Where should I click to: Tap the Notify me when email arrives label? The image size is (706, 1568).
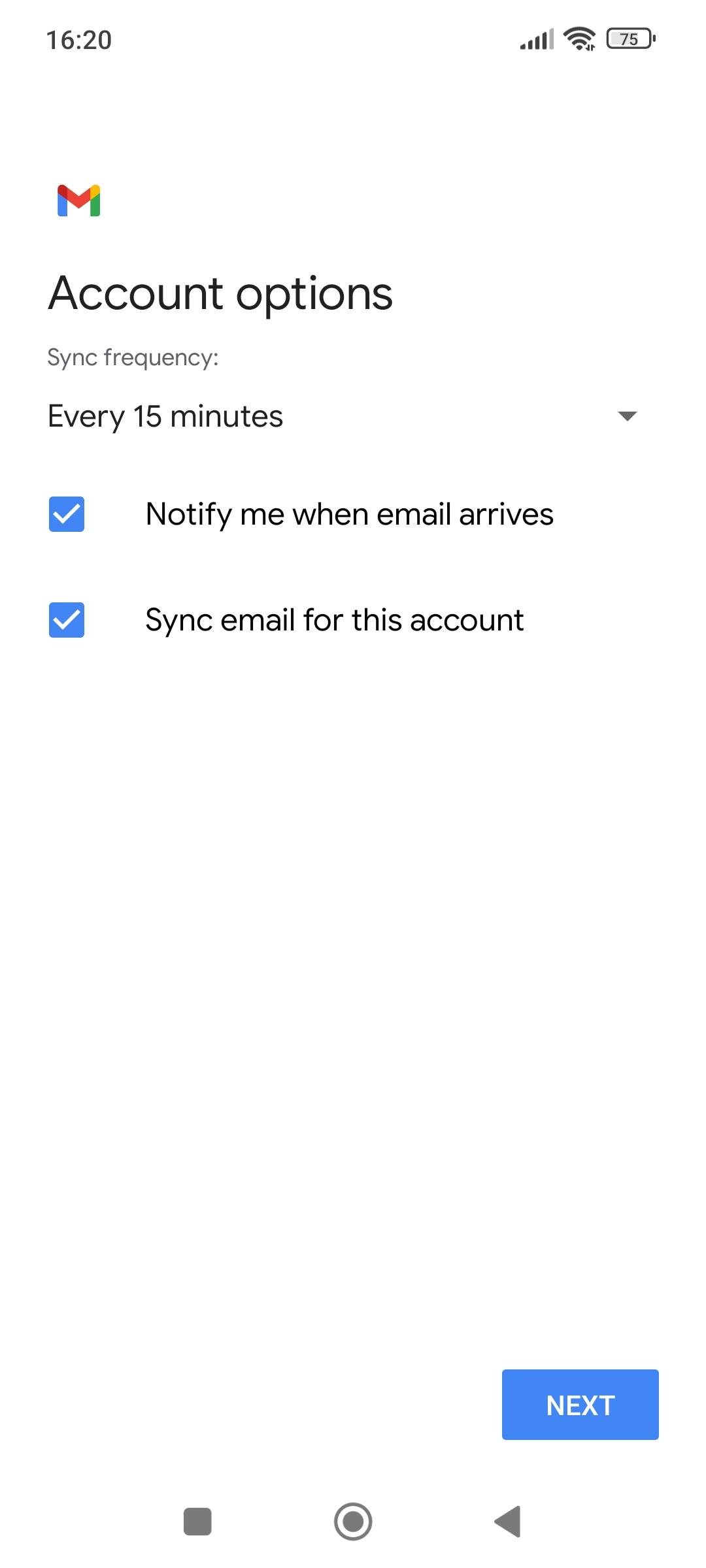(x=349, y=515)
